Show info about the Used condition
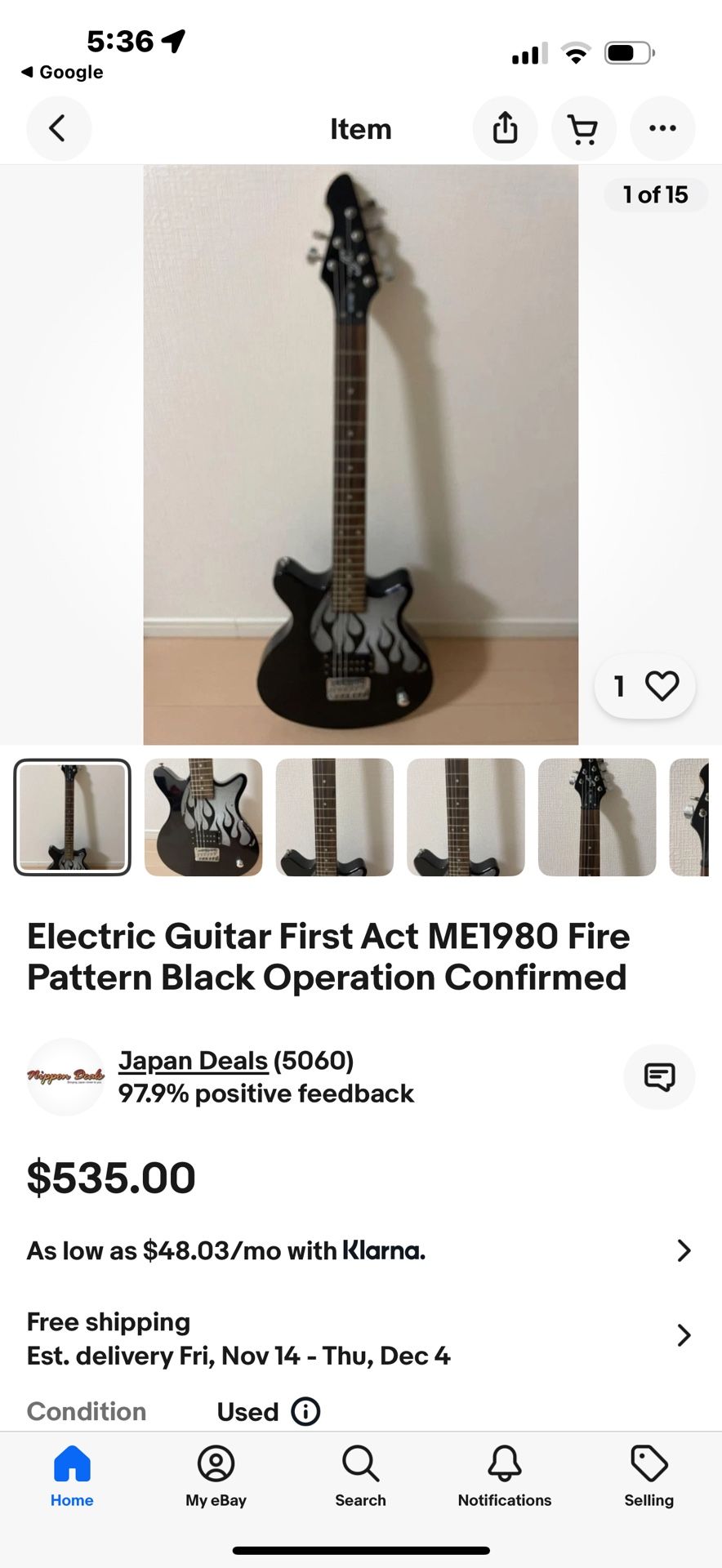The height and width of the screenshot is (1568, 722). (x=306, y=1411)
